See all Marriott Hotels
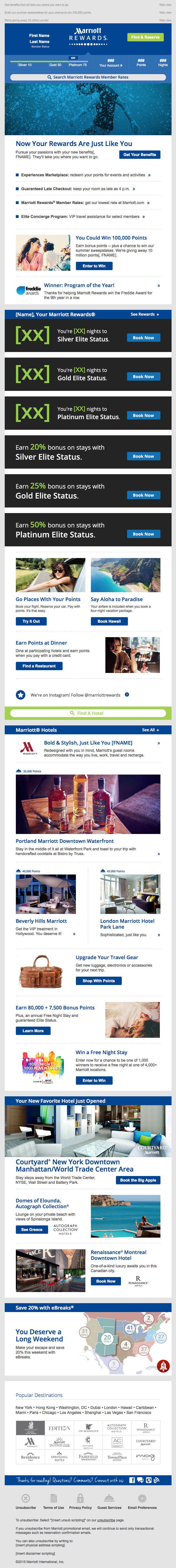The height and width of the screenshot is (1568, 176). (x=150, y=730)
